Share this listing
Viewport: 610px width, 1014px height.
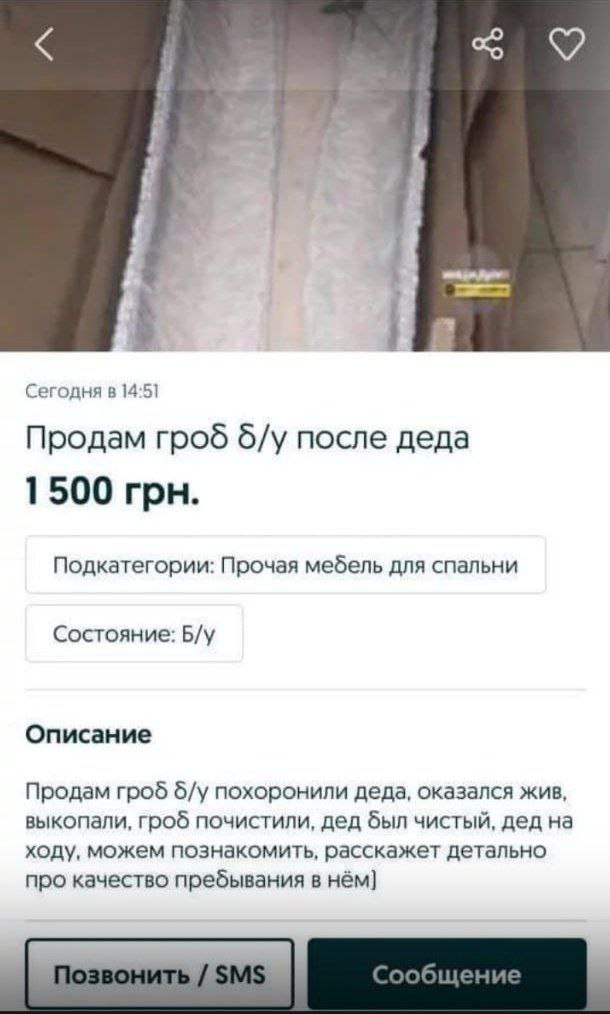tap(490, 45)
